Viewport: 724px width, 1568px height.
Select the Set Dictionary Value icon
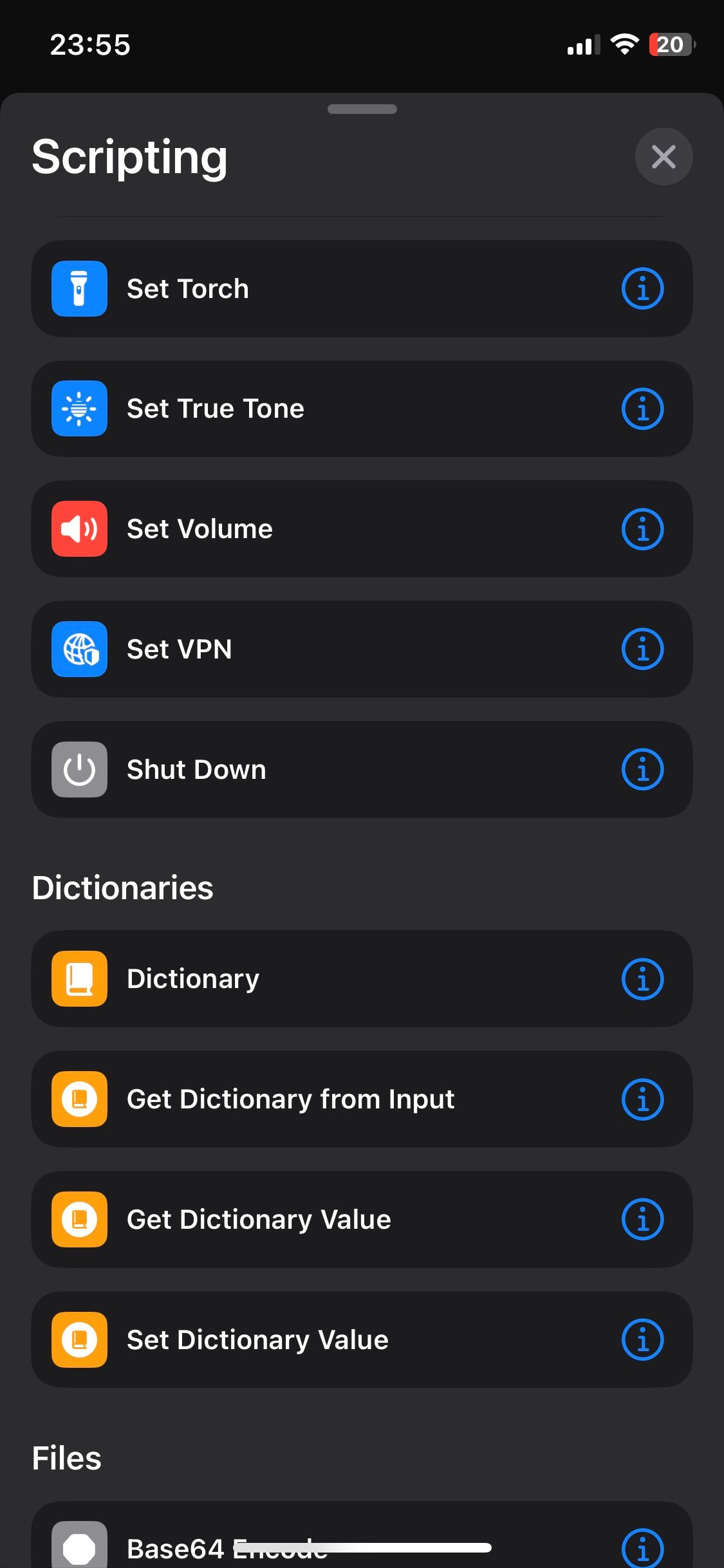click(x=79, y=1339)
